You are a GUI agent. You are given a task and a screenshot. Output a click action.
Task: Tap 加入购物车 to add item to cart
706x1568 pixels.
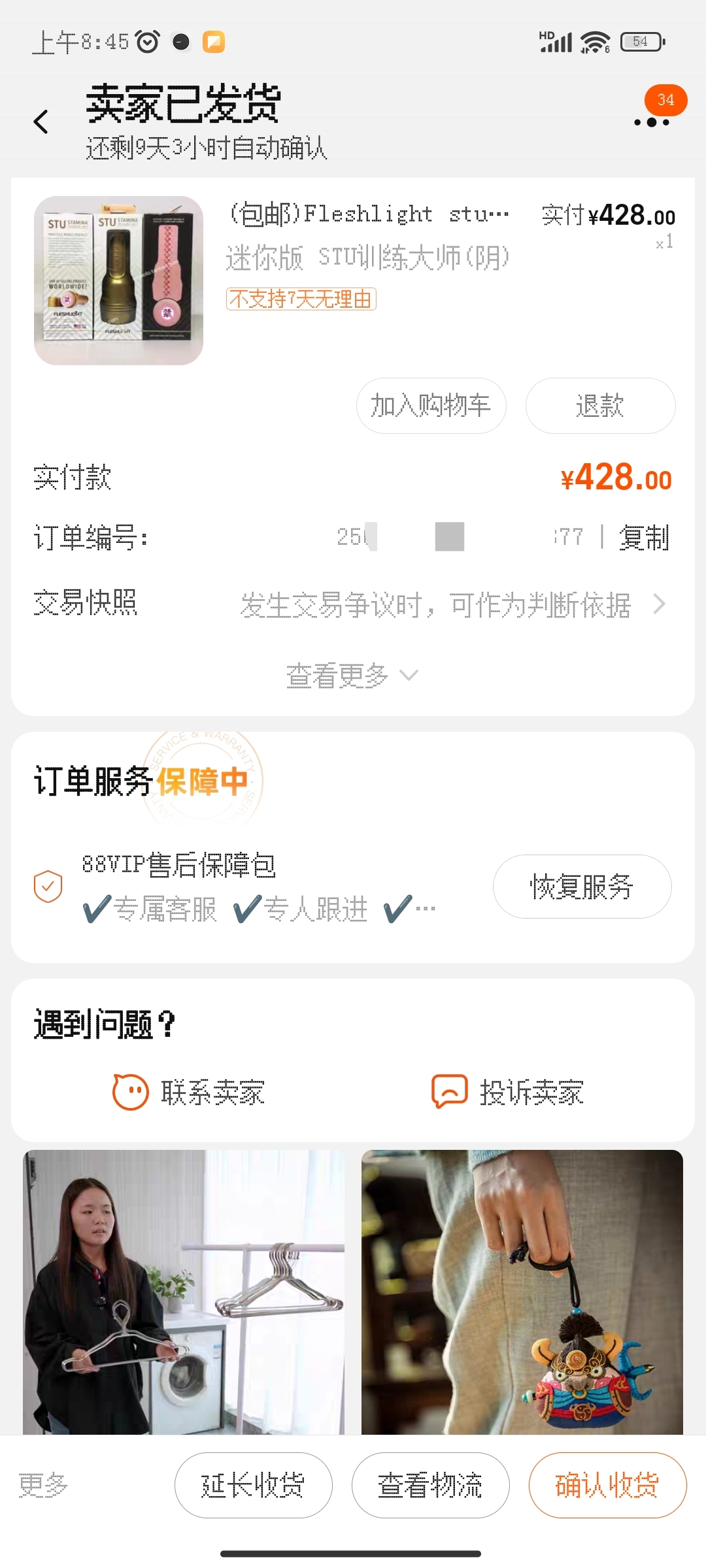point(431,406)
